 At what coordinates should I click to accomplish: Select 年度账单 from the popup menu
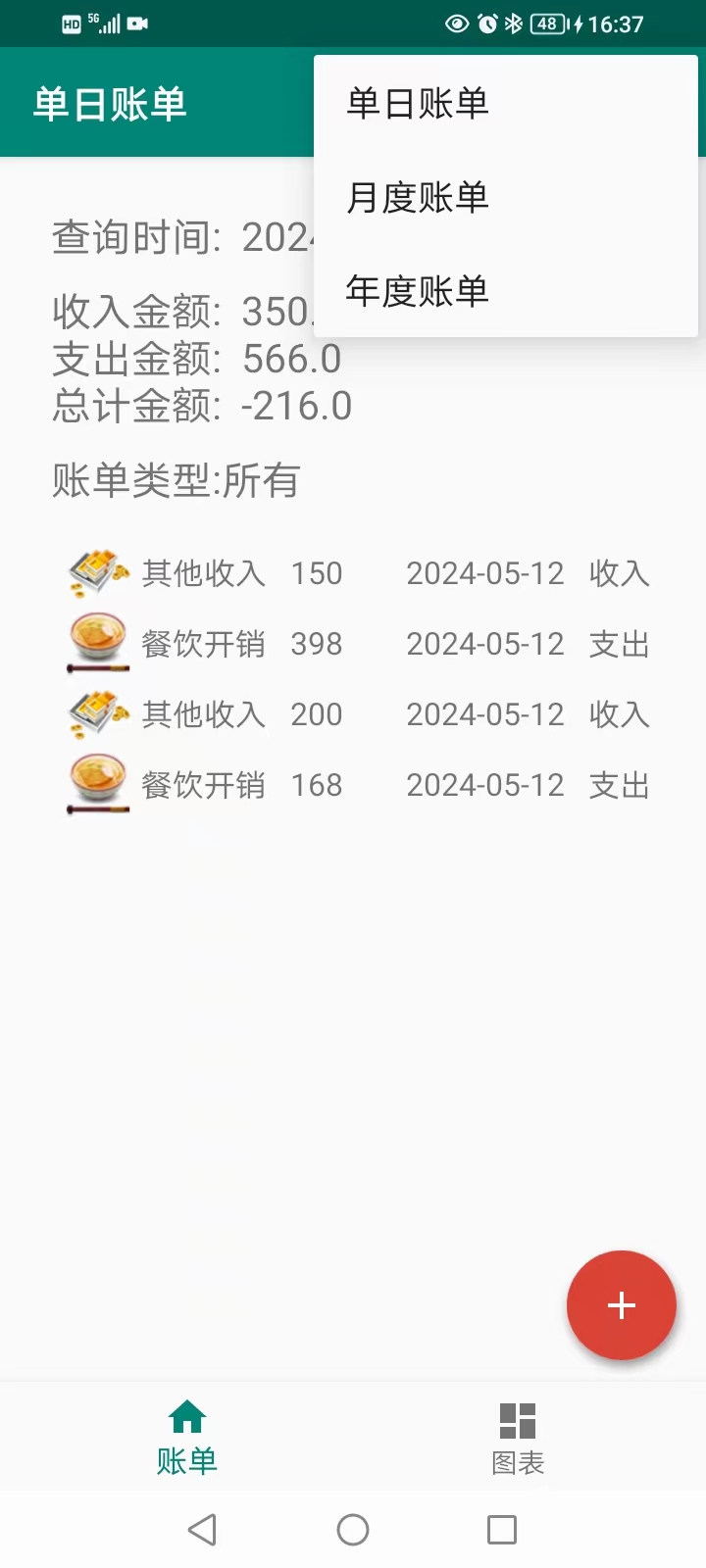419,291
